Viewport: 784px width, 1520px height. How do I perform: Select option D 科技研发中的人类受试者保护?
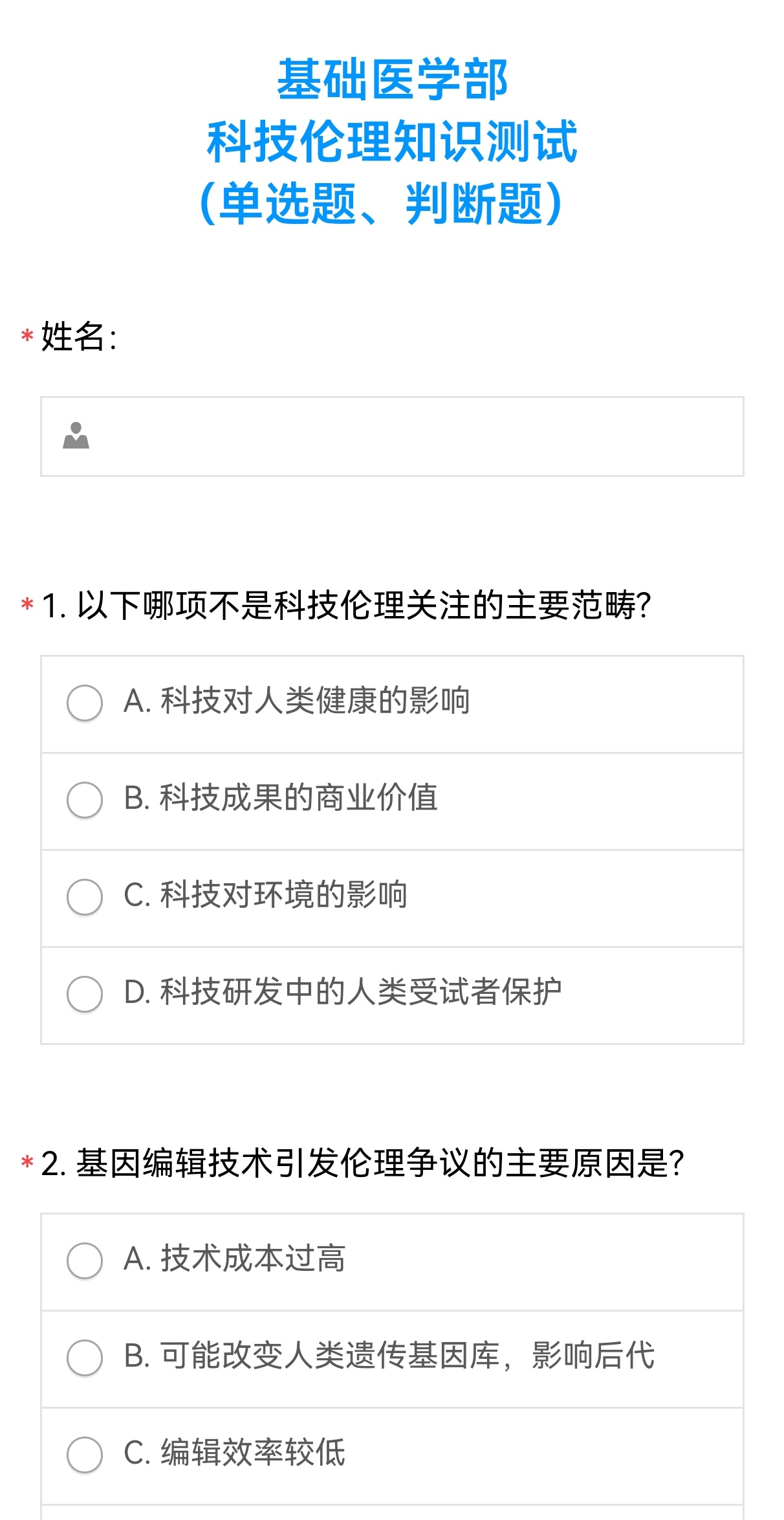tap(392, 995)
